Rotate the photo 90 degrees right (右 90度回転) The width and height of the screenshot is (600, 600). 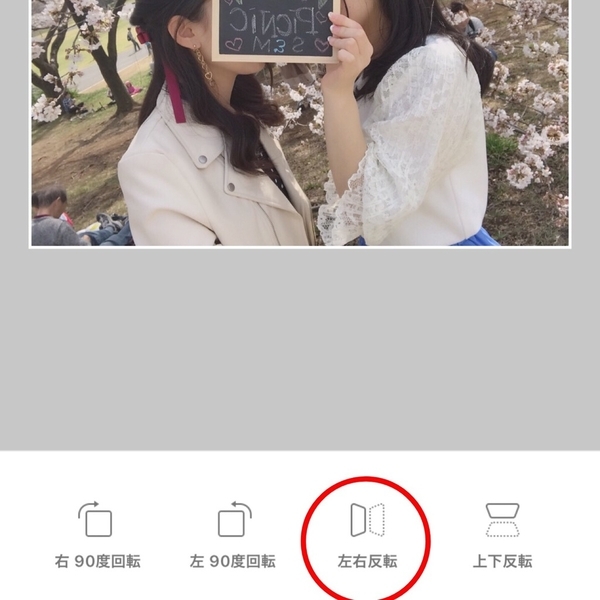(x=97, y=534)
